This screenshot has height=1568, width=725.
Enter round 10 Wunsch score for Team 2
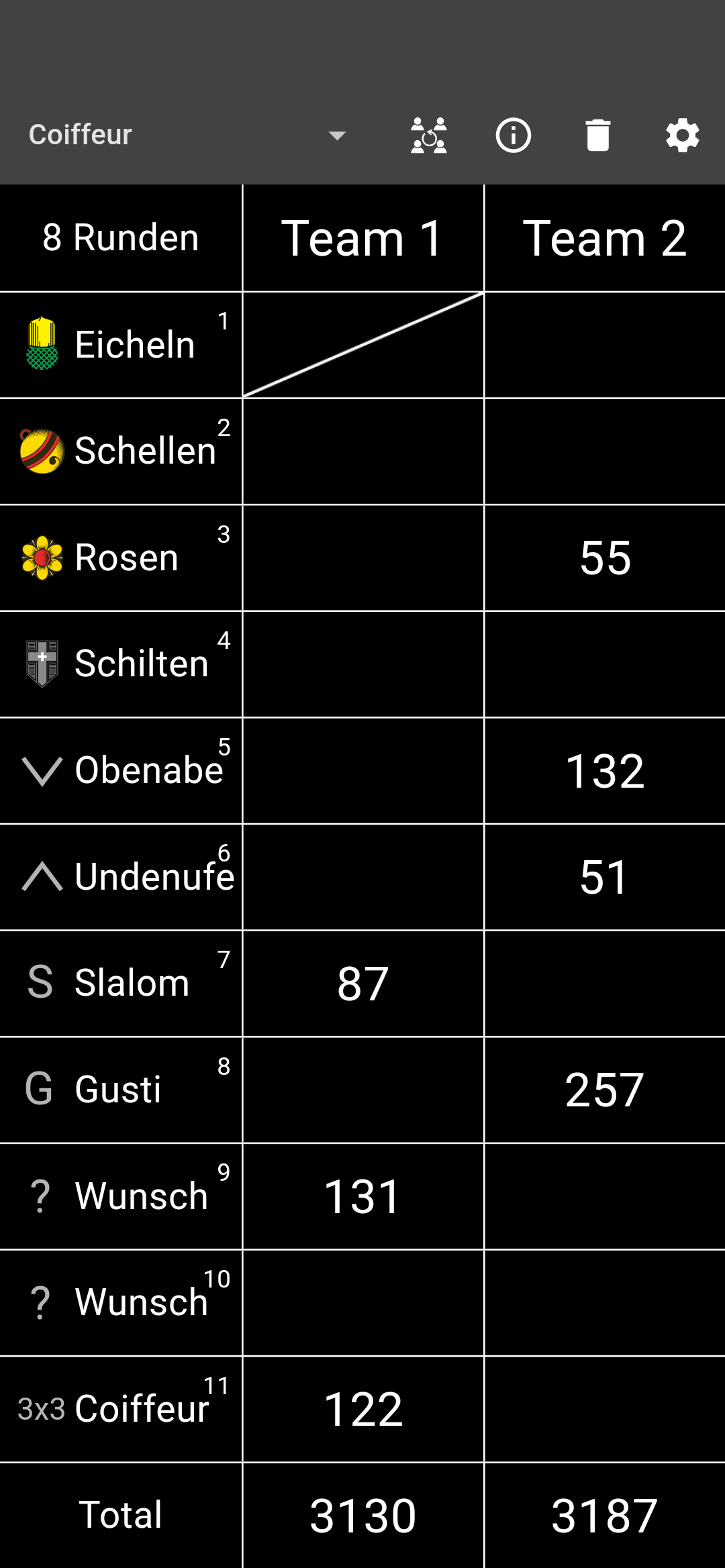(604, 1302)
